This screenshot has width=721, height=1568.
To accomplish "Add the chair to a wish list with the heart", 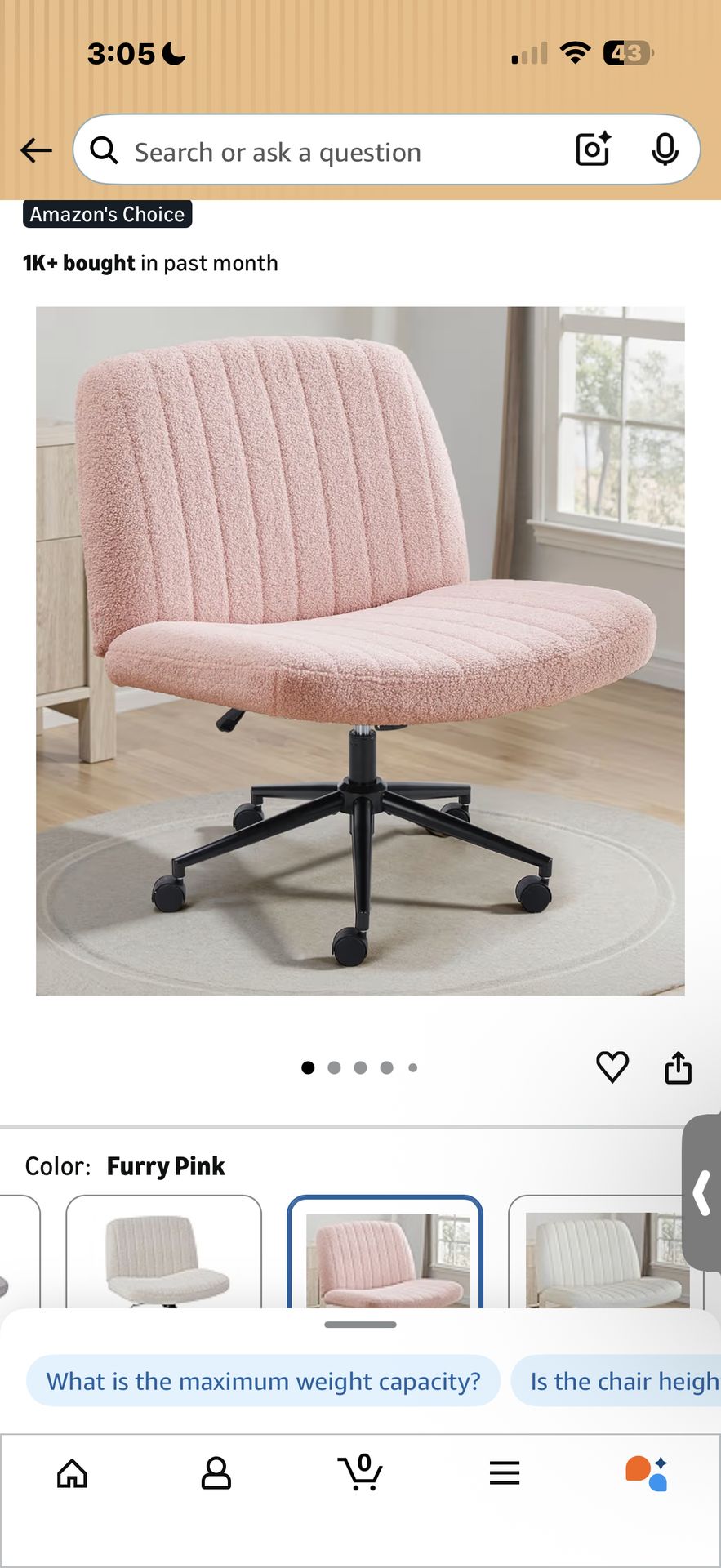I will [x=612, y=1067].
